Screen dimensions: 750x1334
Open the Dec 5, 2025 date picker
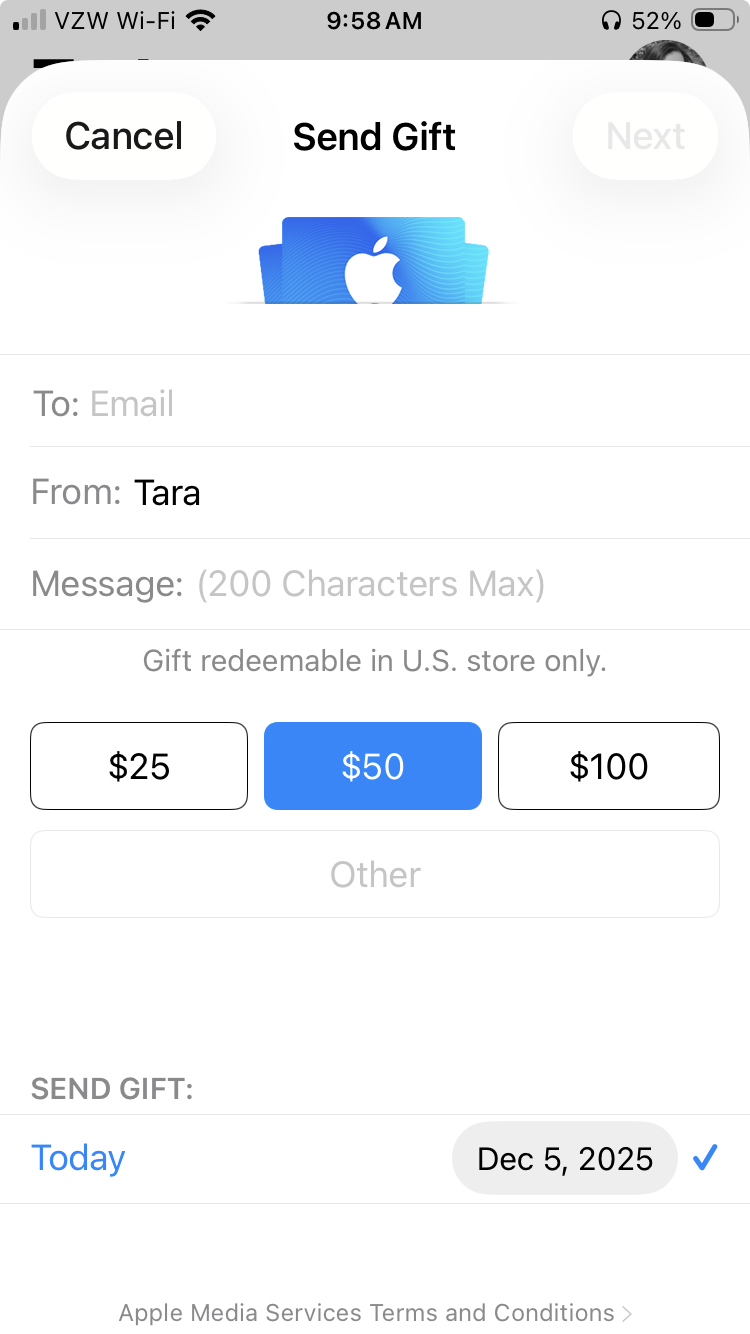pos(564,1158)
